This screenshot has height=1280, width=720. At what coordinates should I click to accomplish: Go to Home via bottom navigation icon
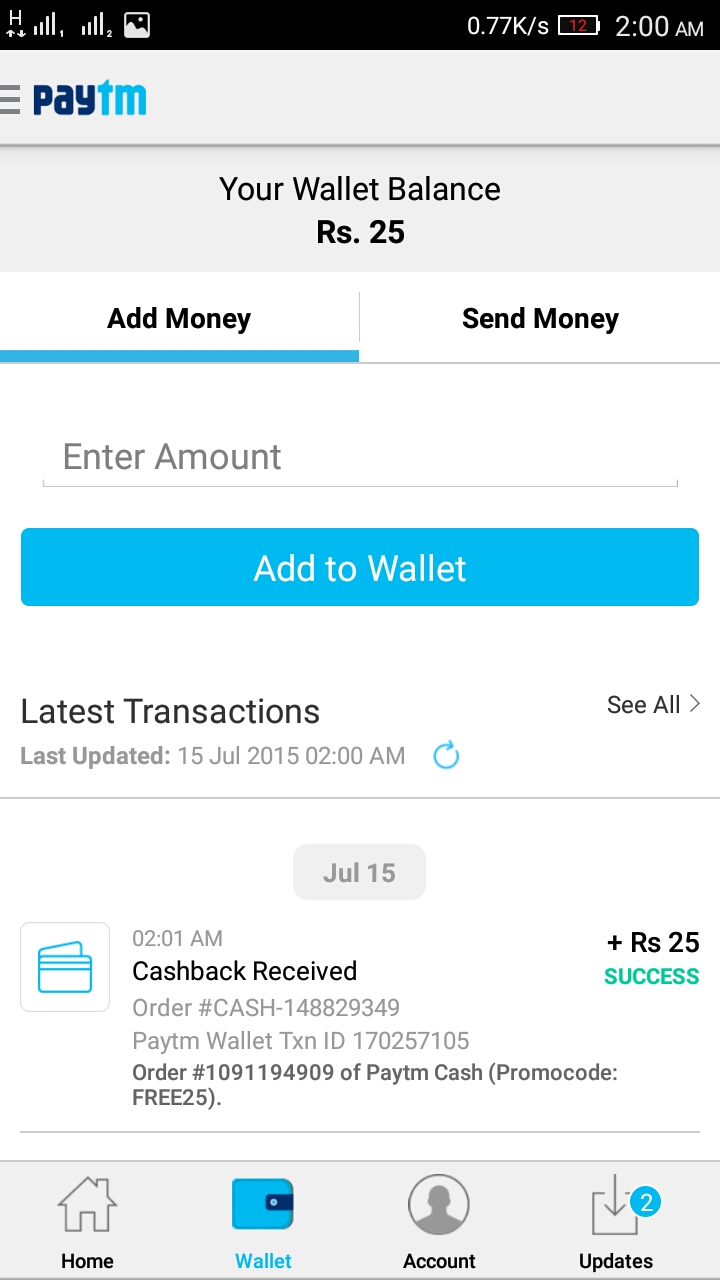click(x=87, y=1210)
